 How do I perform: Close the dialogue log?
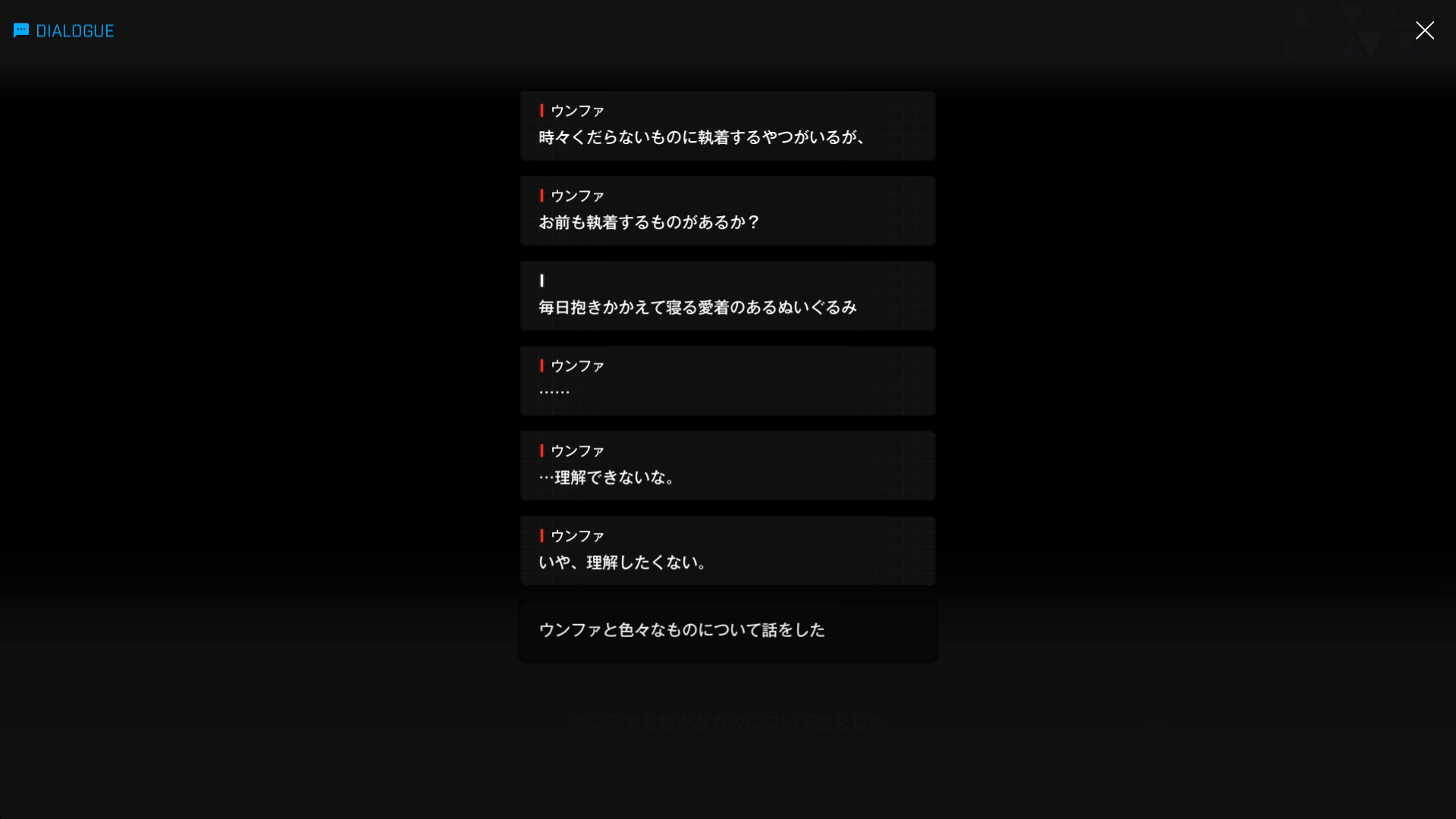click(1424, 30)
